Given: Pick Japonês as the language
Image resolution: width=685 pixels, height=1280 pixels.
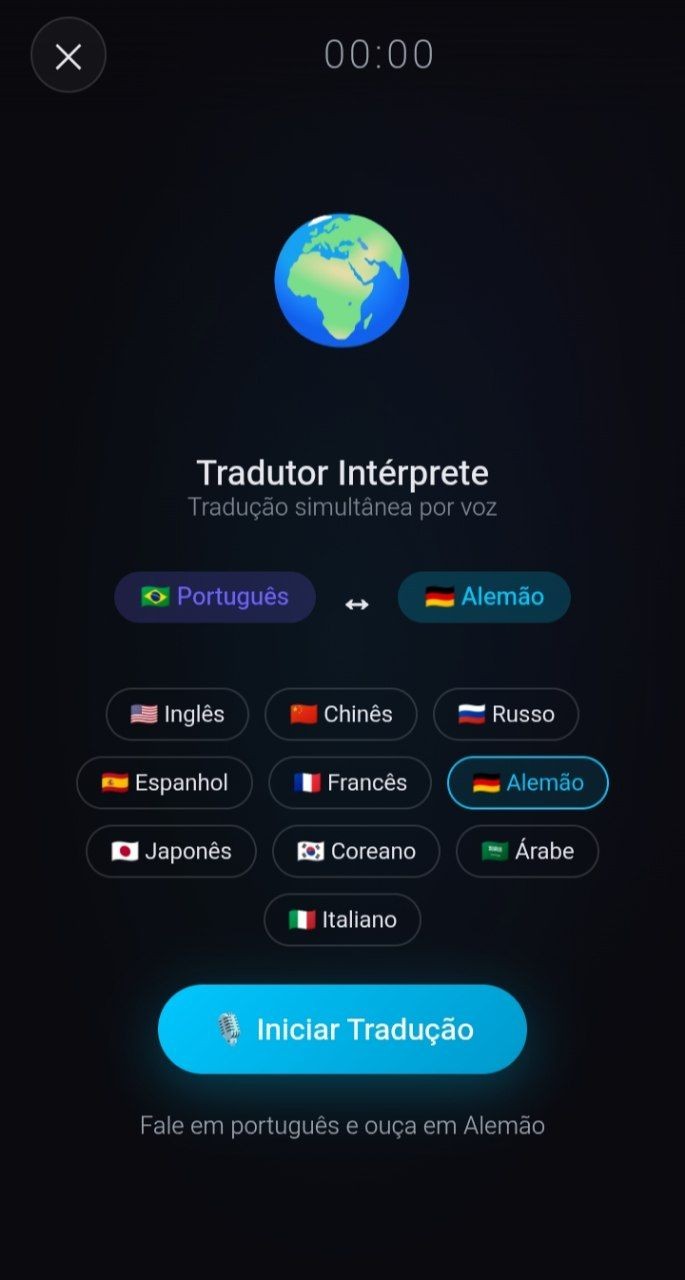Looking at the screenshot, I should (171, 851).
